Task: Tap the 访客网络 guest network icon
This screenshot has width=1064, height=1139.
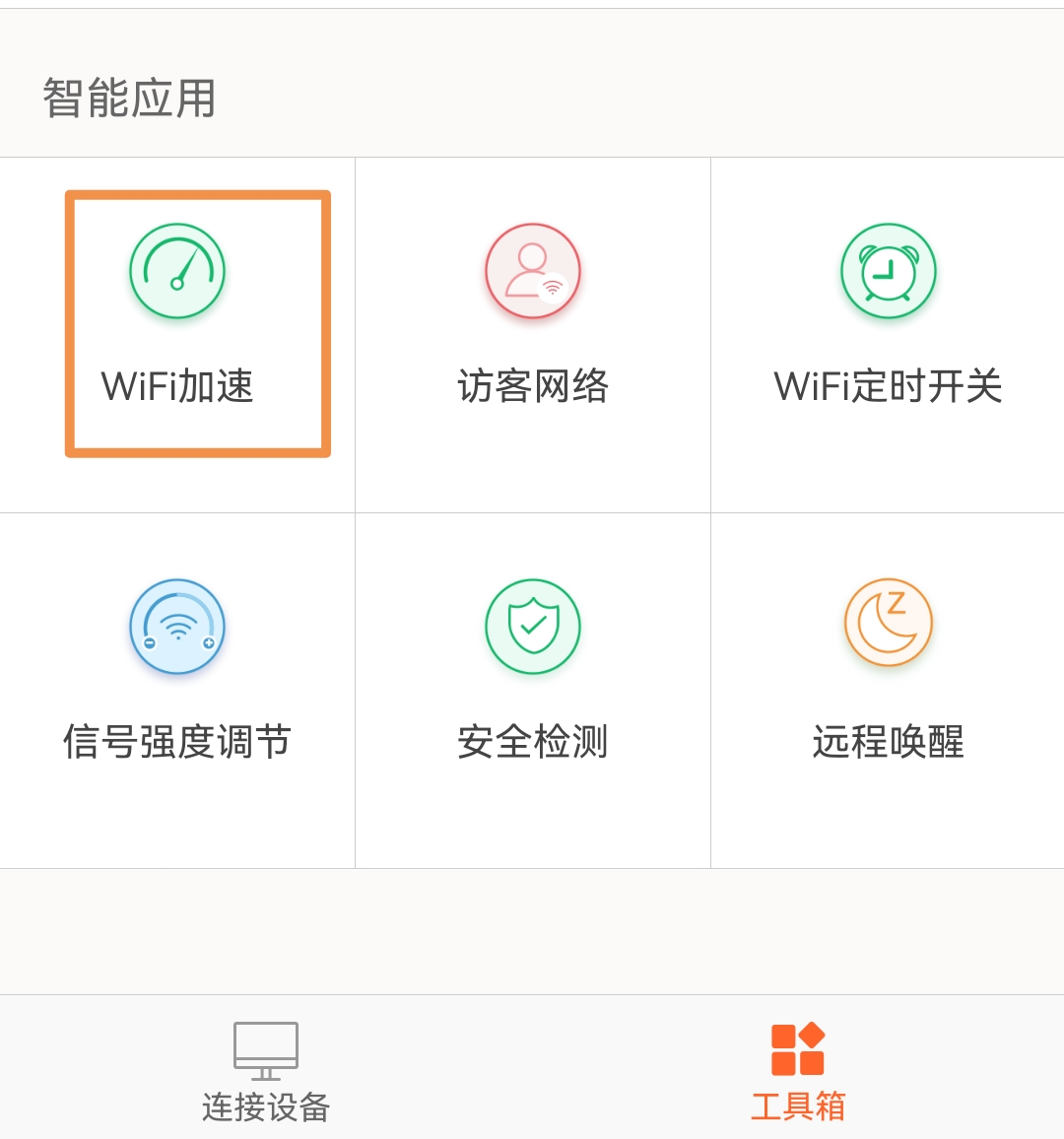Action: (532, 271)
